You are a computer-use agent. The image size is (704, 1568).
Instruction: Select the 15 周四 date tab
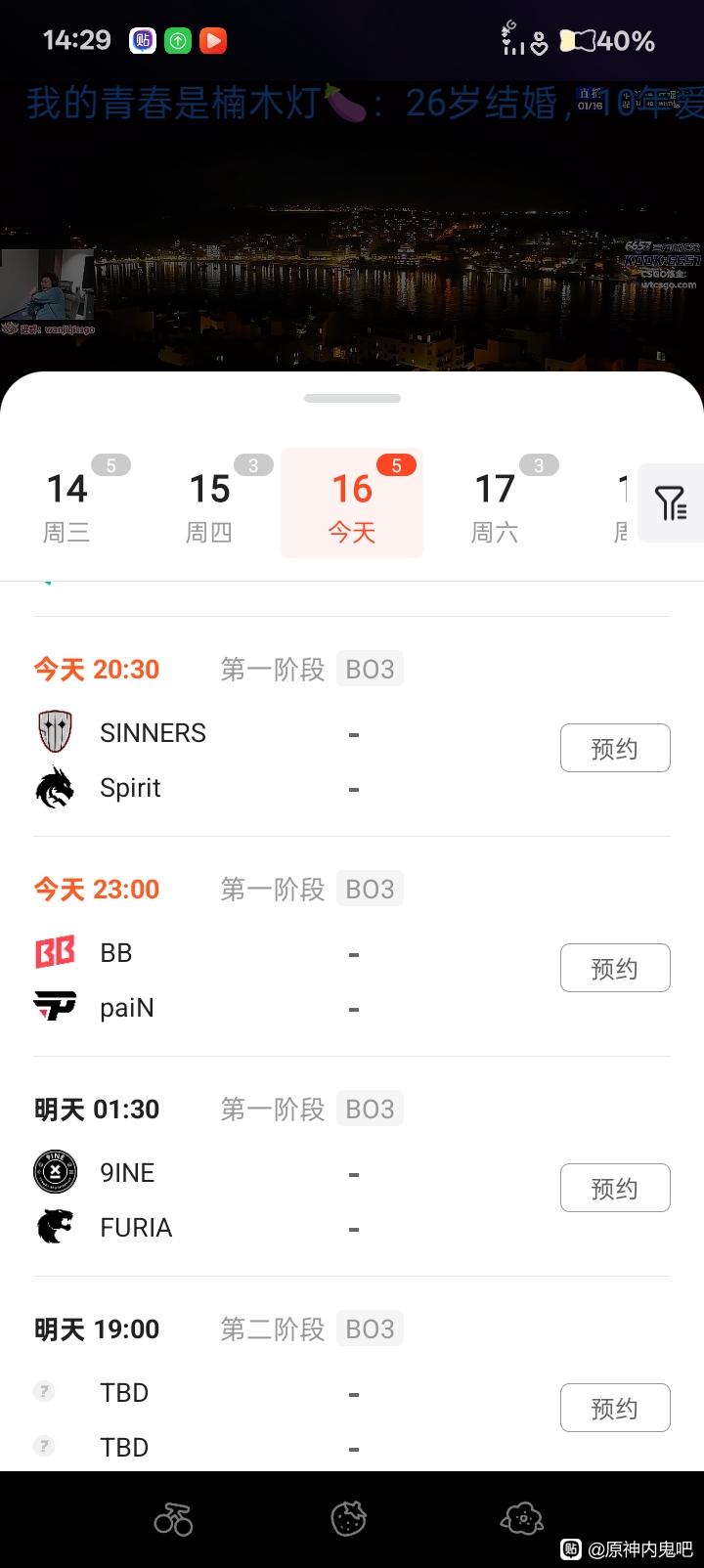click(x=210, y=504)
